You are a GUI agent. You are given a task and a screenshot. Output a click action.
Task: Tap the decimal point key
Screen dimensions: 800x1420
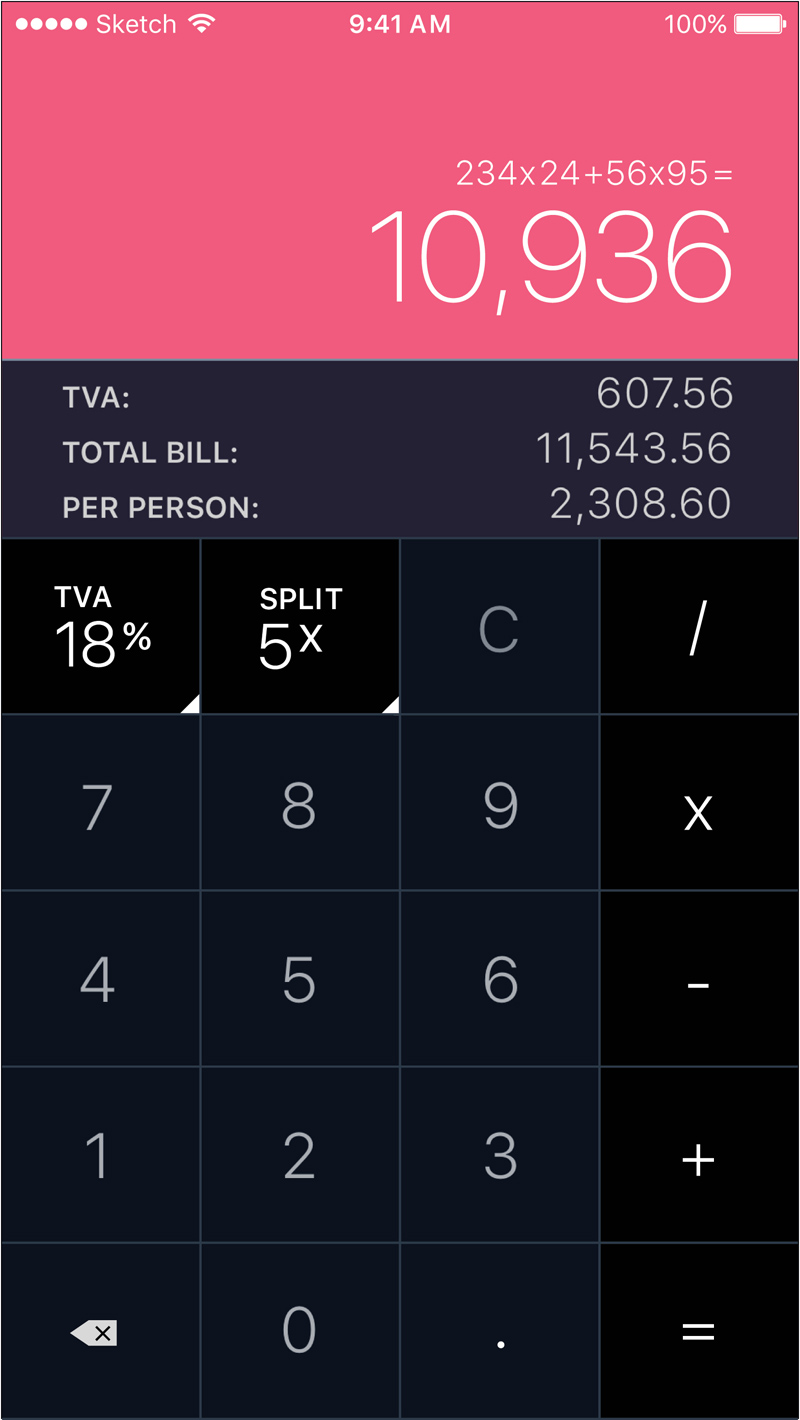(x=498, y=1330)
